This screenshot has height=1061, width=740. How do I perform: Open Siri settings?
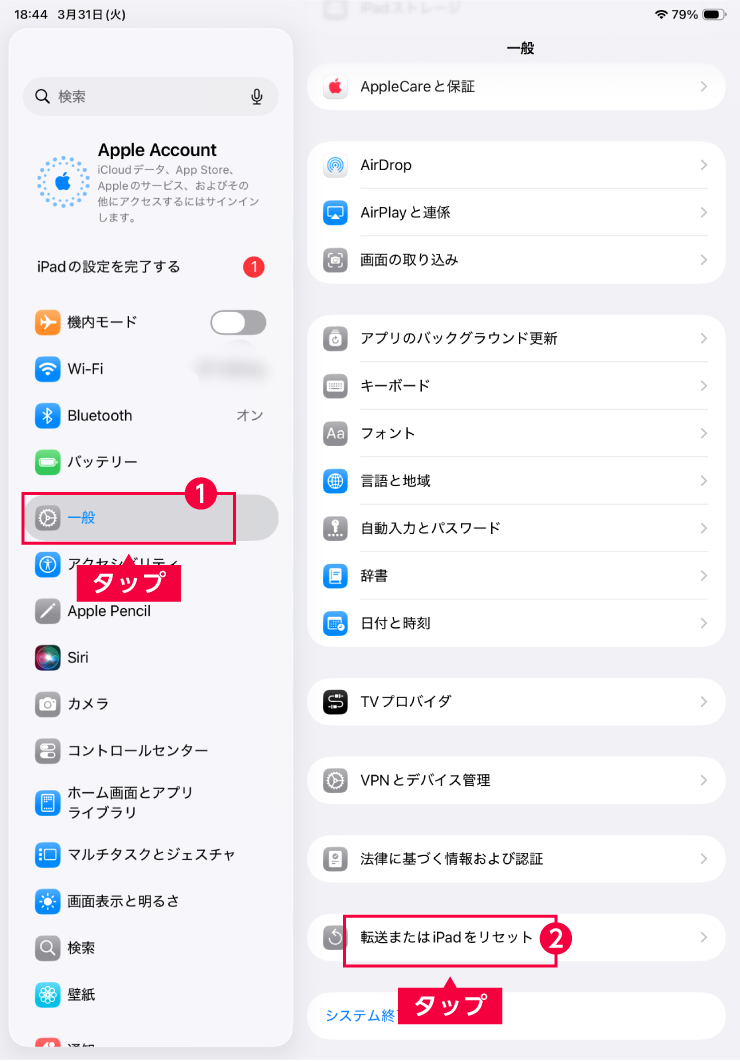(x=150, y=658)
